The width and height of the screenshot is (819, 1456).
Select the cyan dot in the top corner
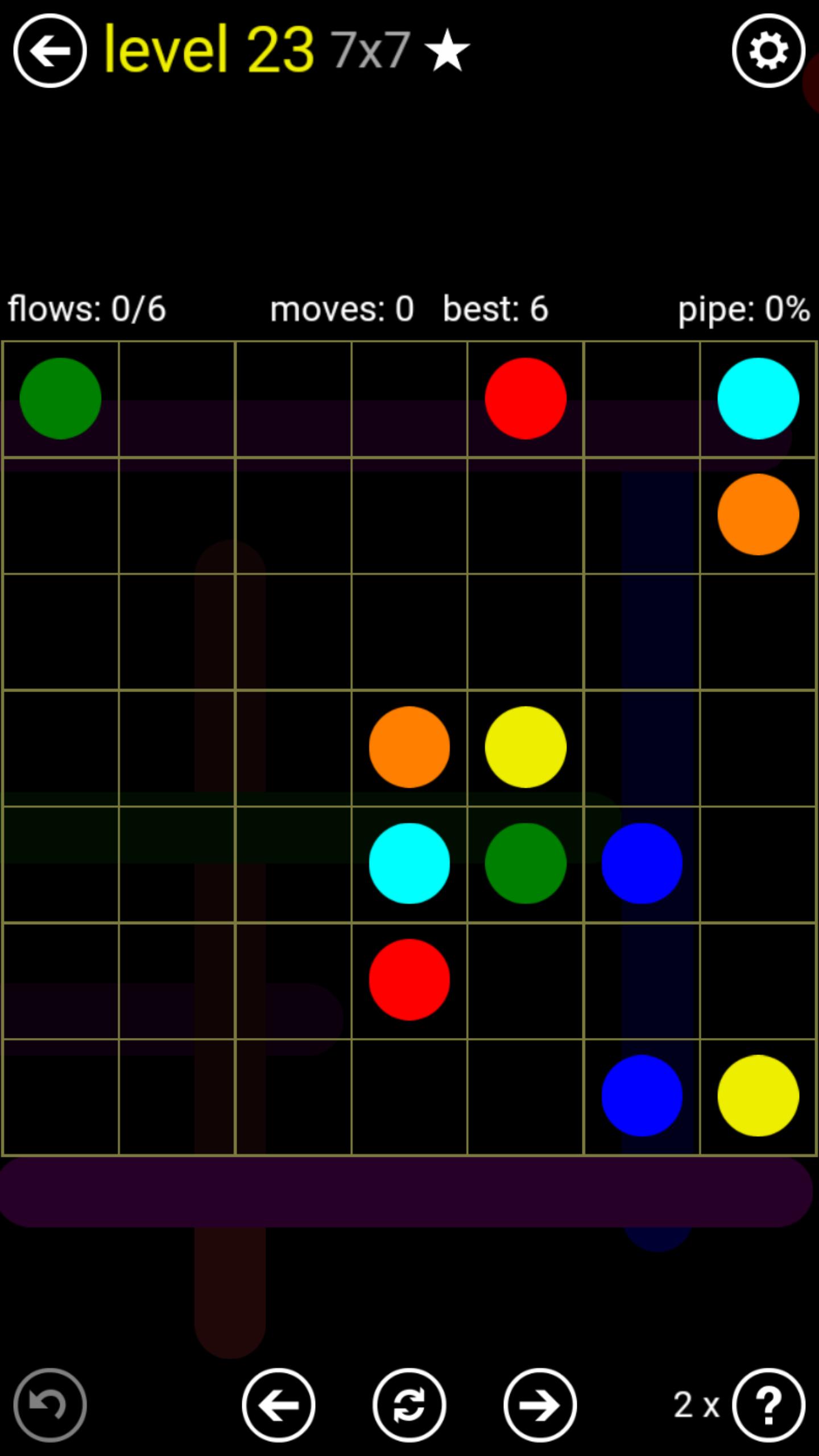[x=758, y=398]
